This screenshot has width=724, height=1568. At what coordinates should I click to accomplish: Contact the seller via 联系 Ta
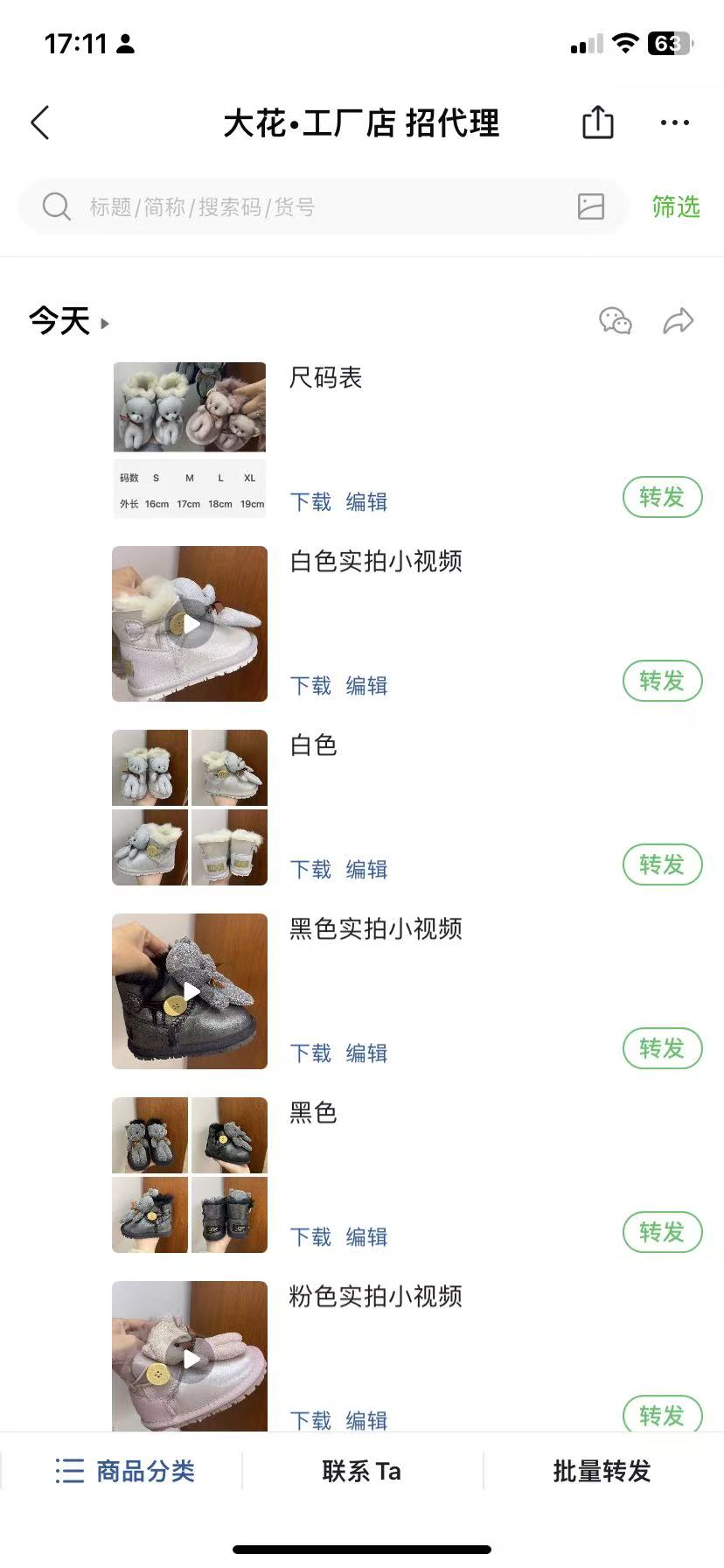click(x=361, y=1471)
